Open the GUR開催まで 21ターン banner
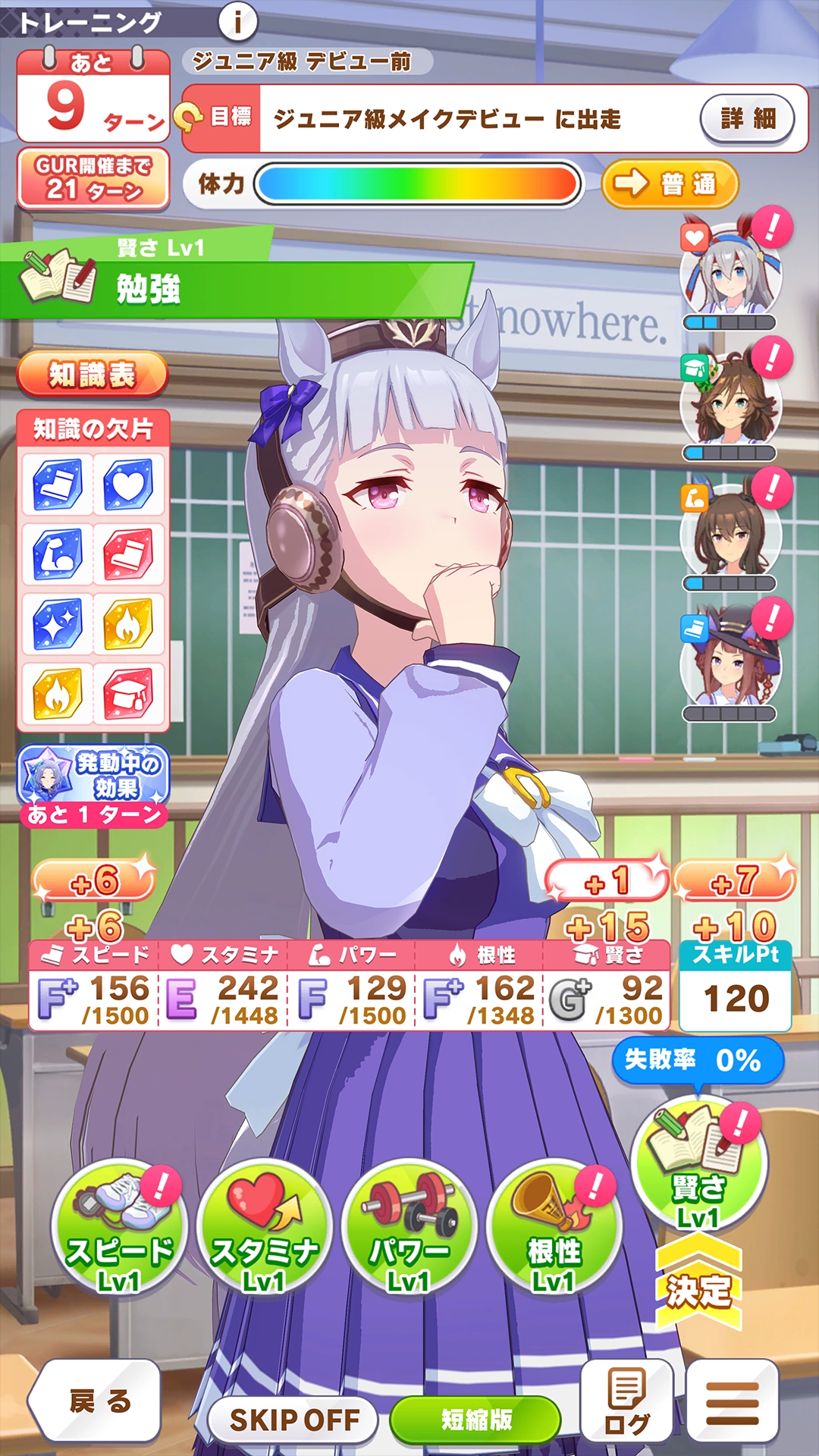 (93, 178)
